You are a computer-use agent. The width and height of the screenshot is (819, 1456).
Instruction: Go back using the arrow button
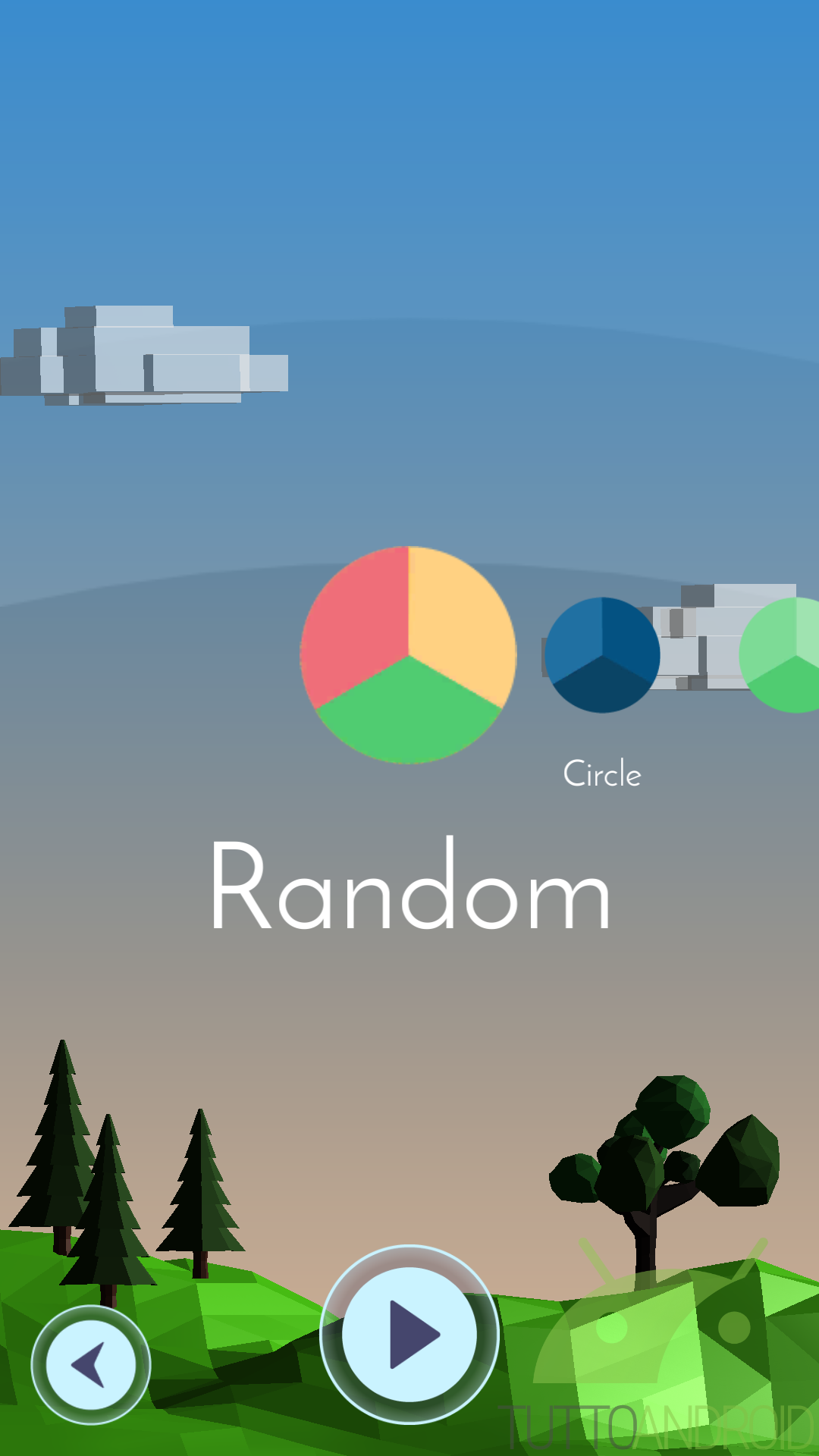click(91, 1365)
